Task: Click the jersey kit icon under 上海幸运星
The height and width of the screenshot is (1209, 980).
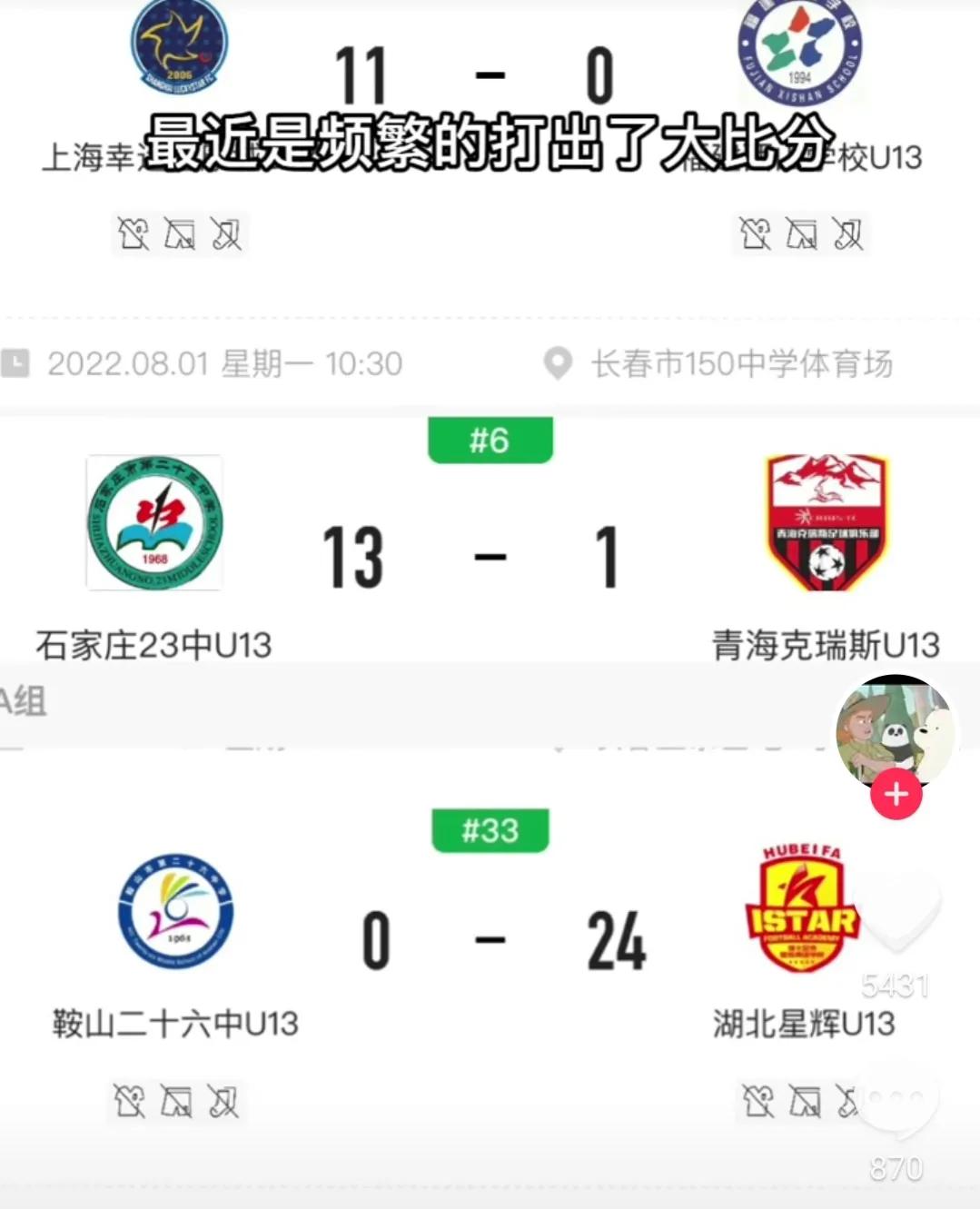Action: 134,233
